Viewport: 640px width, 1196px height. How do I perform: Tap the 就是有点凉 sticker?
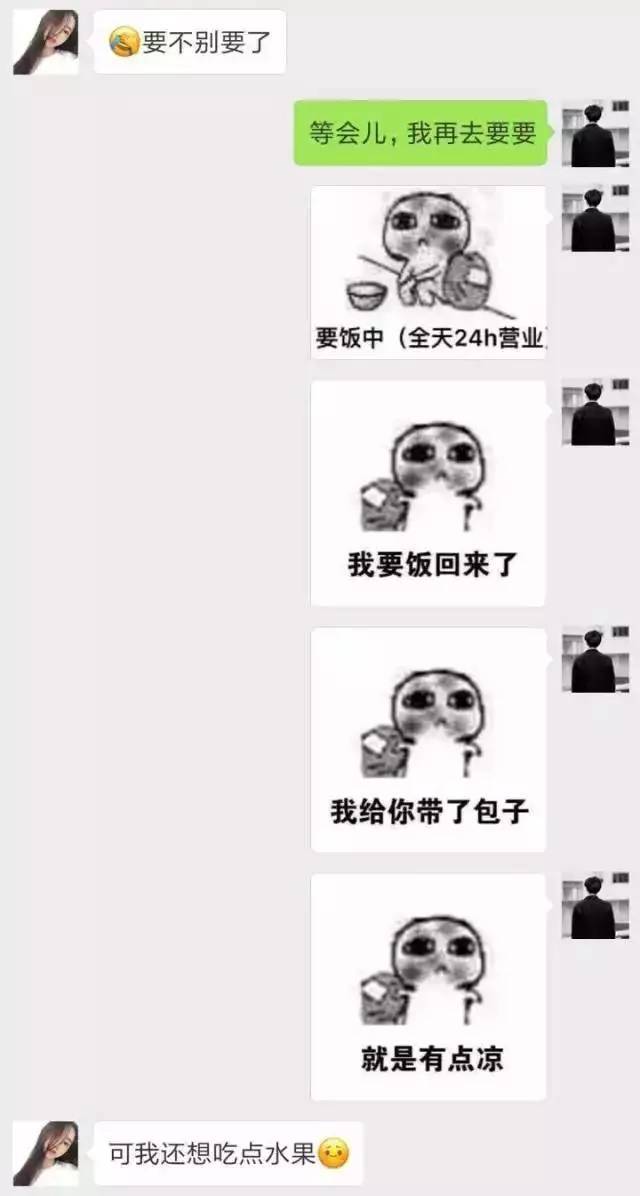[x=428, y=987]
